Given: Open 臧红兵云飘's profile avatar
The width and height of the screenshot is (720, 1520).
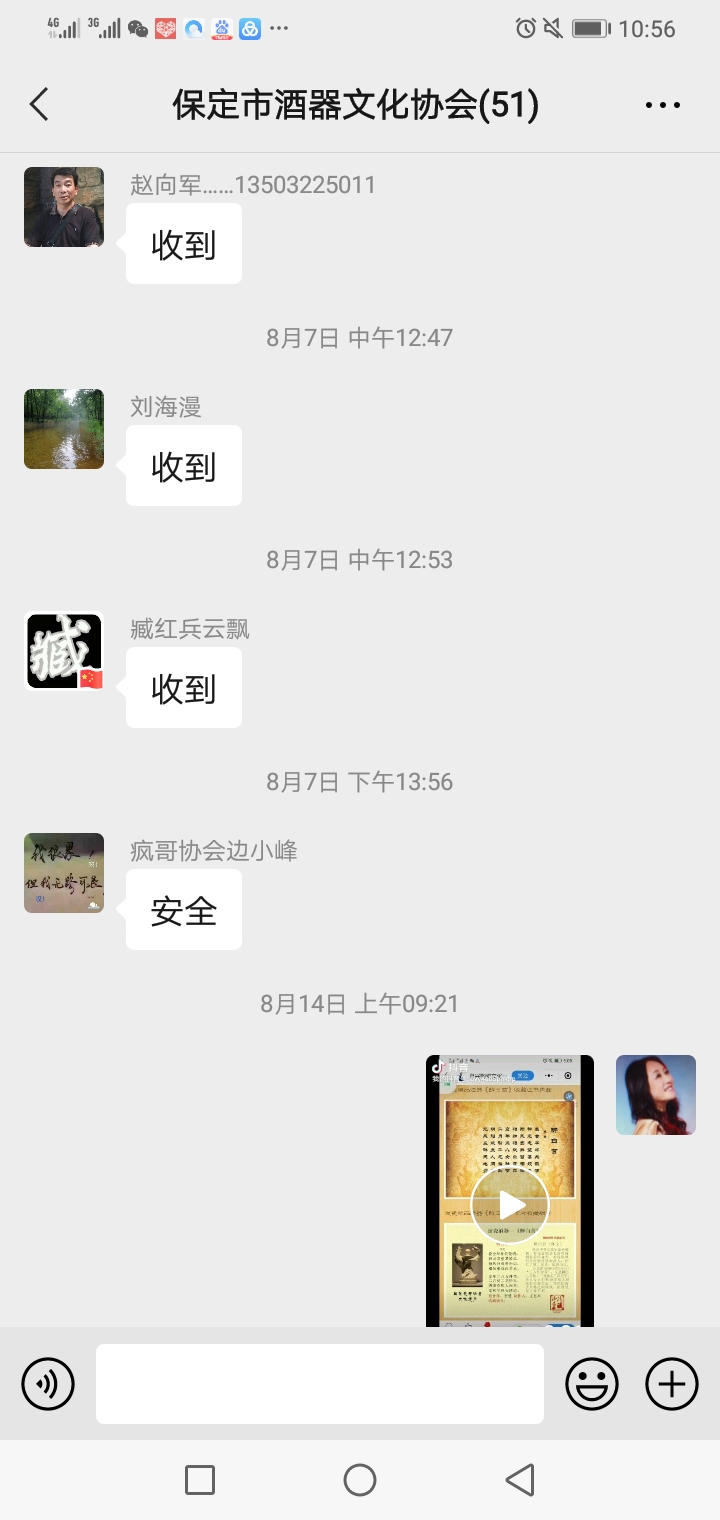Looking at the screenshot, I should (x=64, y=651).
